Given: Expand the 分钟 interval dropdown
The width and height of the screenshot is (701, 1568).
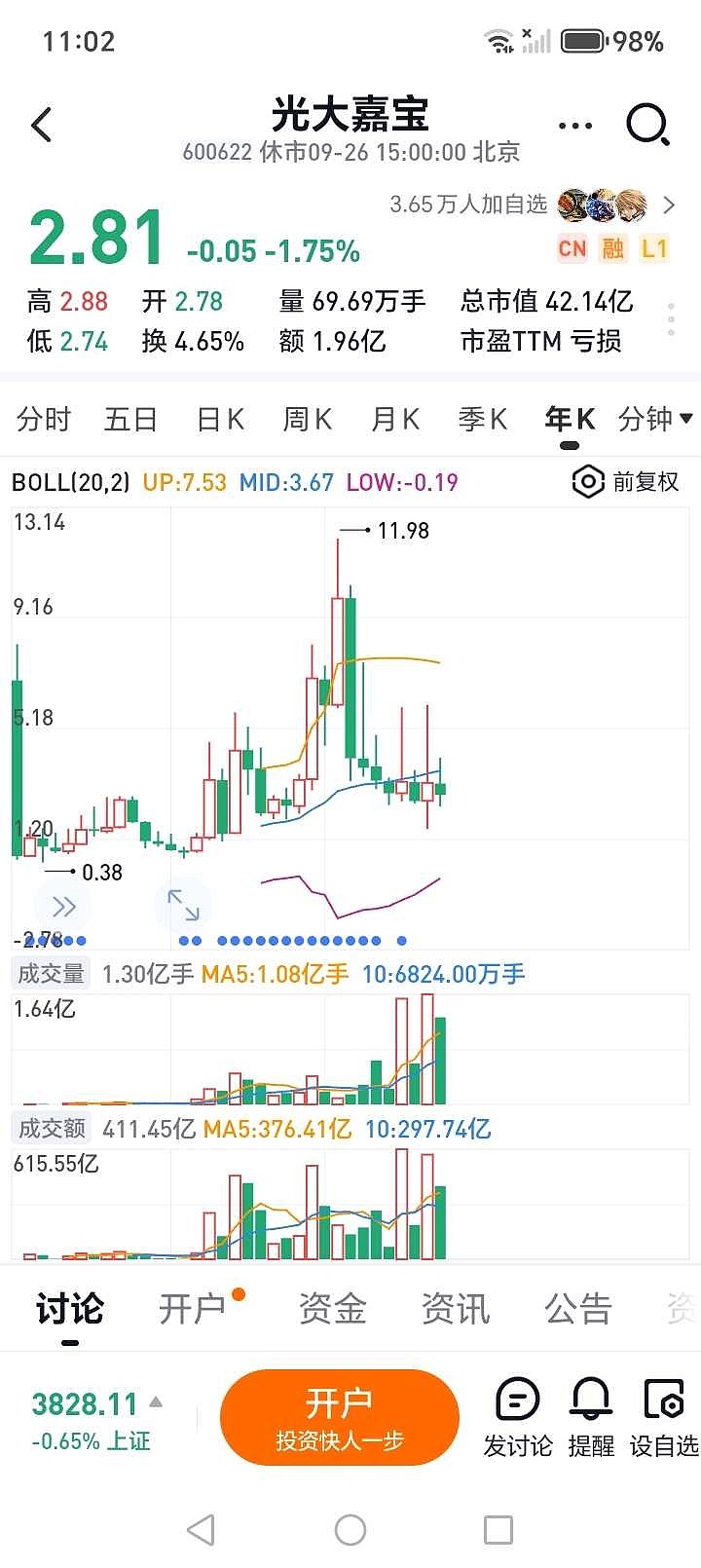Looking at the screenshot, I should 655,419.
